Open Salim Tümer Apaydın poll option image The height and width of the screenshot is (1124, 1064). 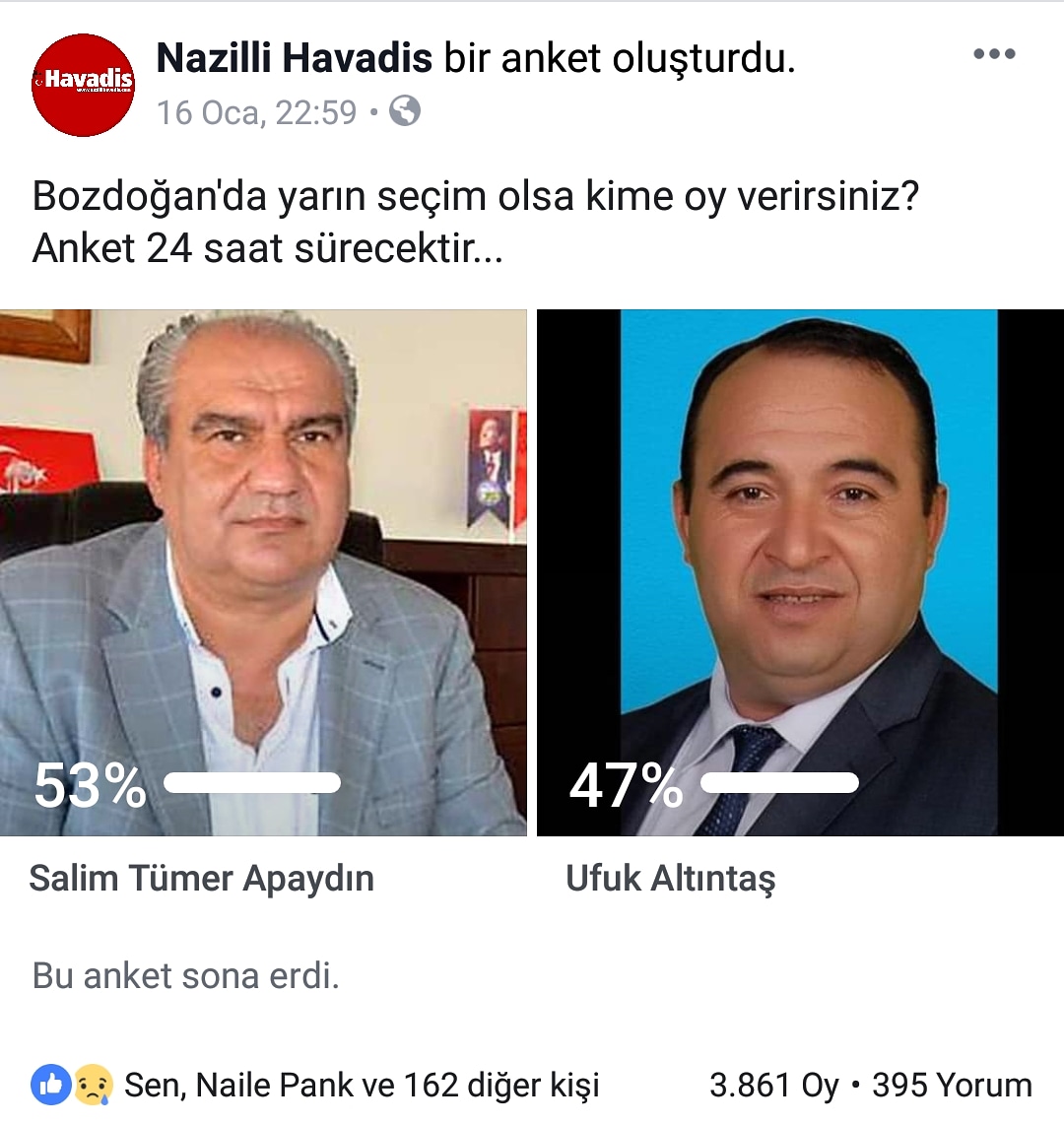pyautogui.click(x=263, y=572)
